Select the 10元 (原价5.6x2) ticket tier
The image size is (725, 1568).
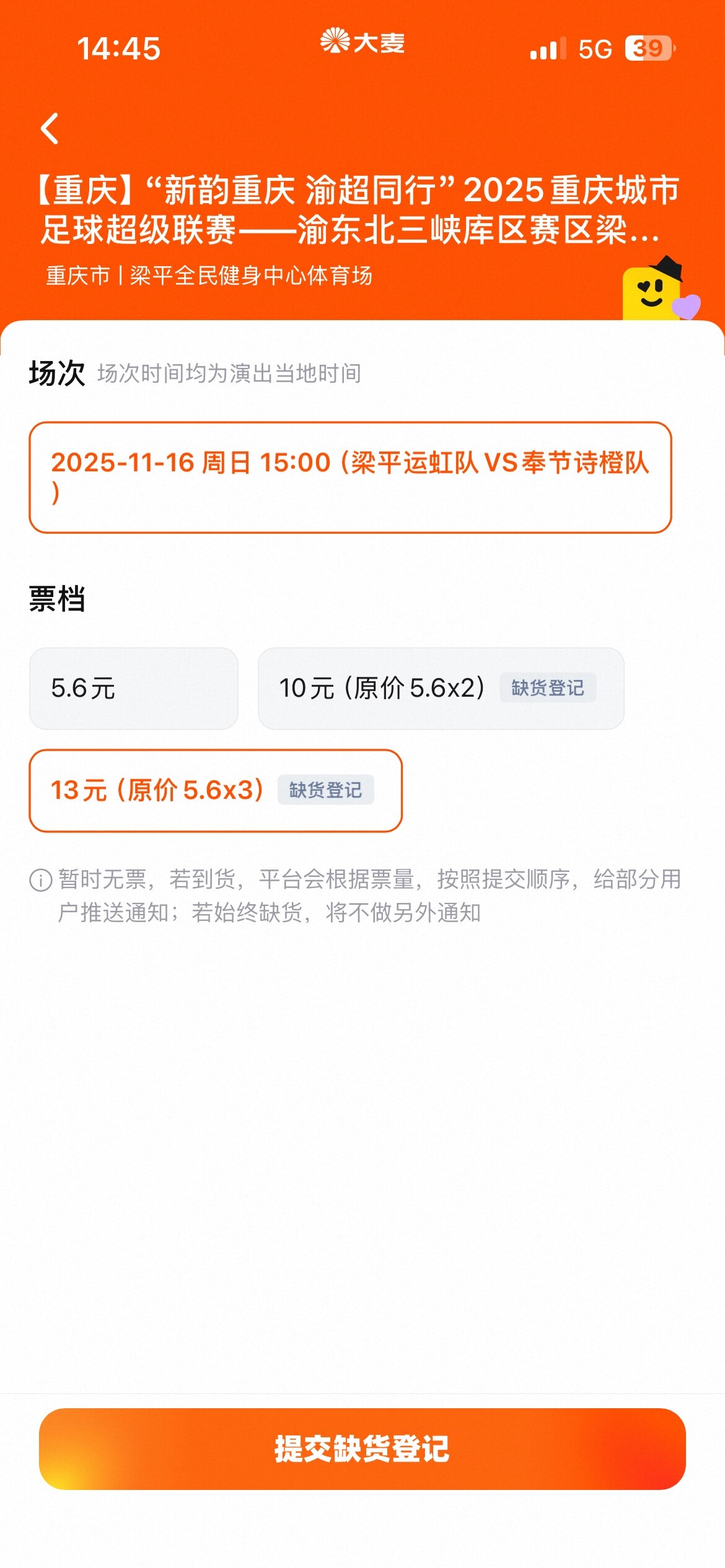(440, 688)
